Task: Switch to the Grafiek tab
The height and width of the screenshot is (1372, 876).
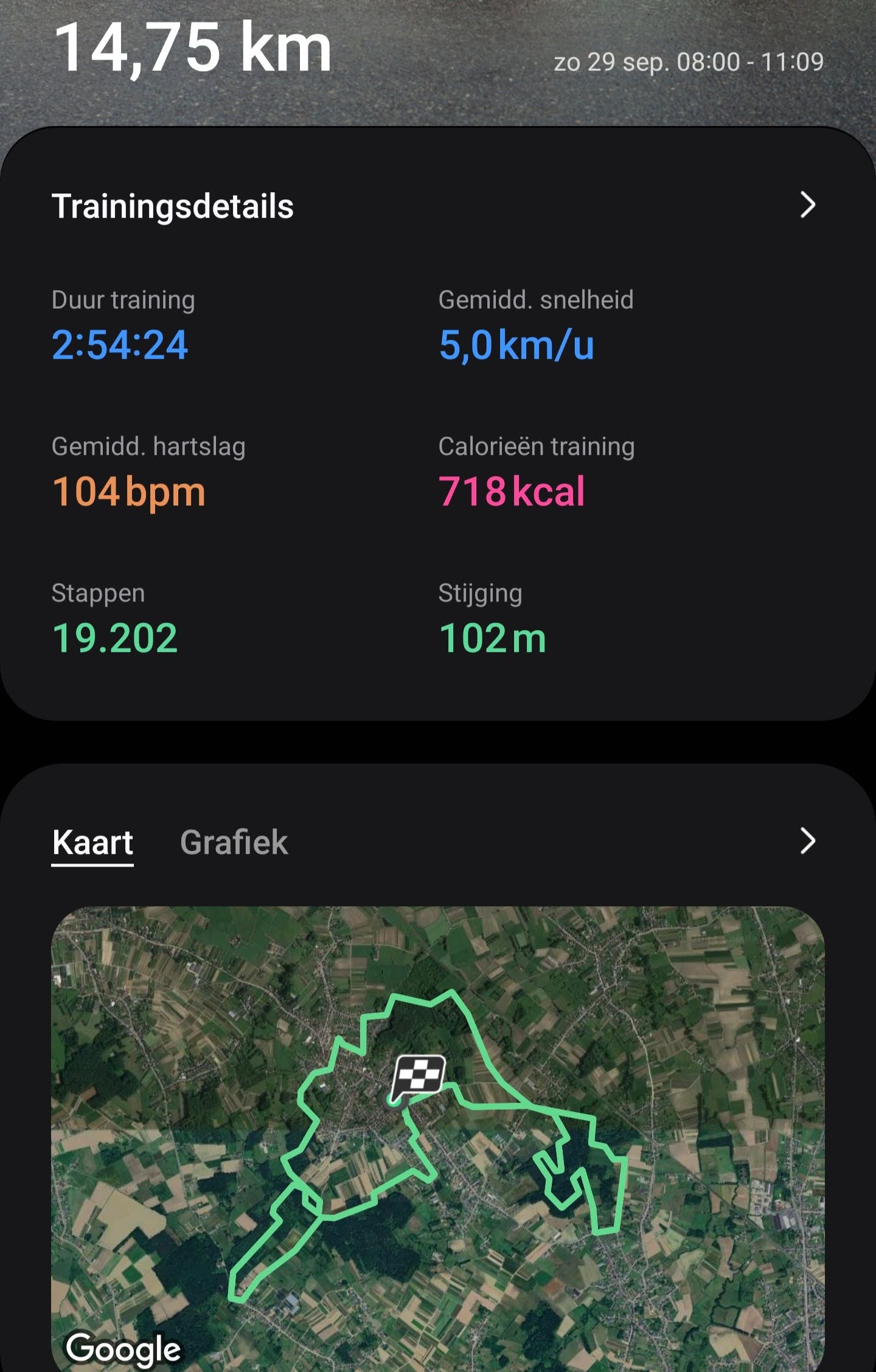Action: pyautogui.click(x=234, y=842)
